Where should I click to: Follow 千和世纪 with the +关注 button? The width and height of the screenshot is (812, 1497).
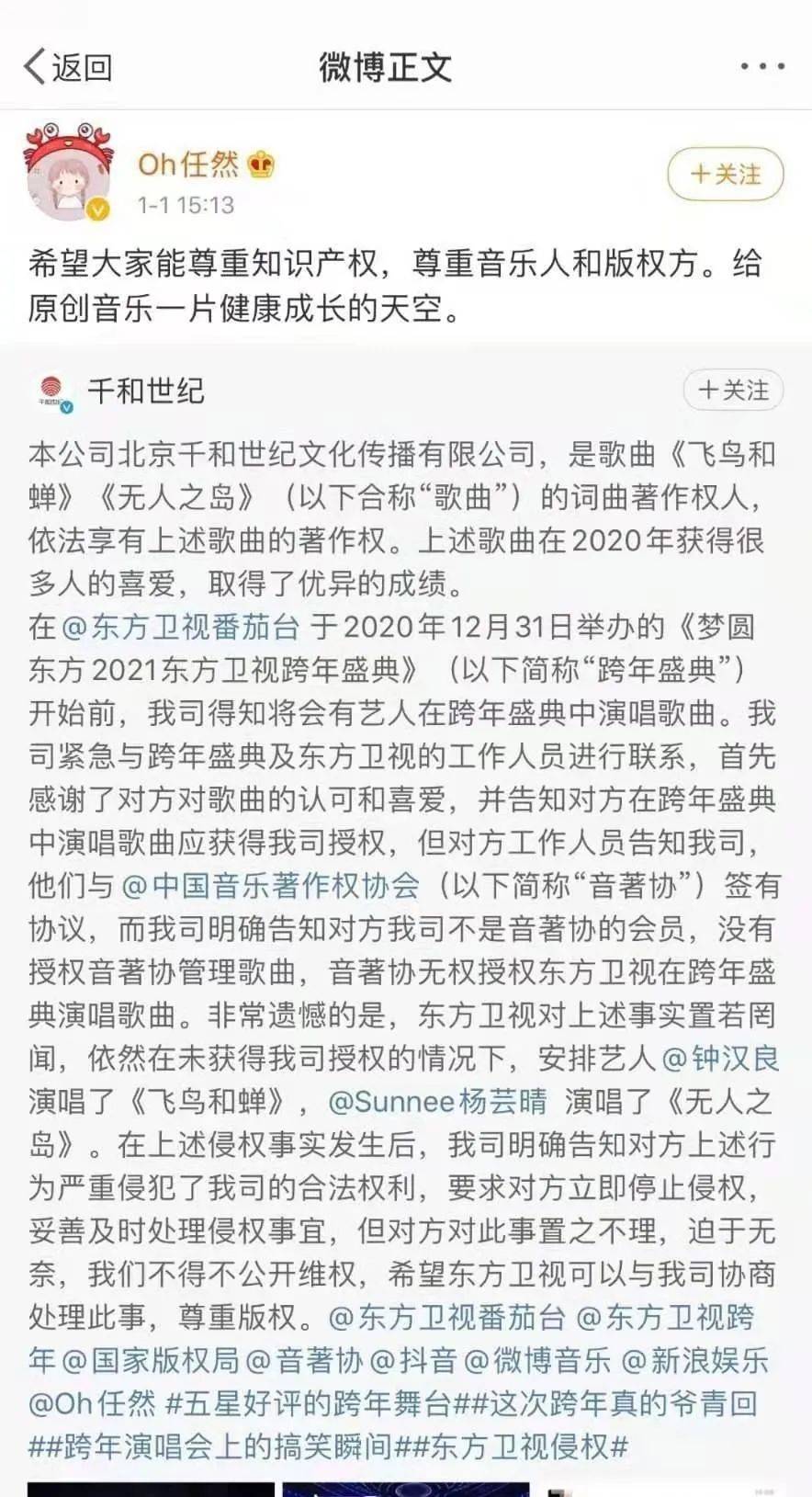tap(732, 391)
